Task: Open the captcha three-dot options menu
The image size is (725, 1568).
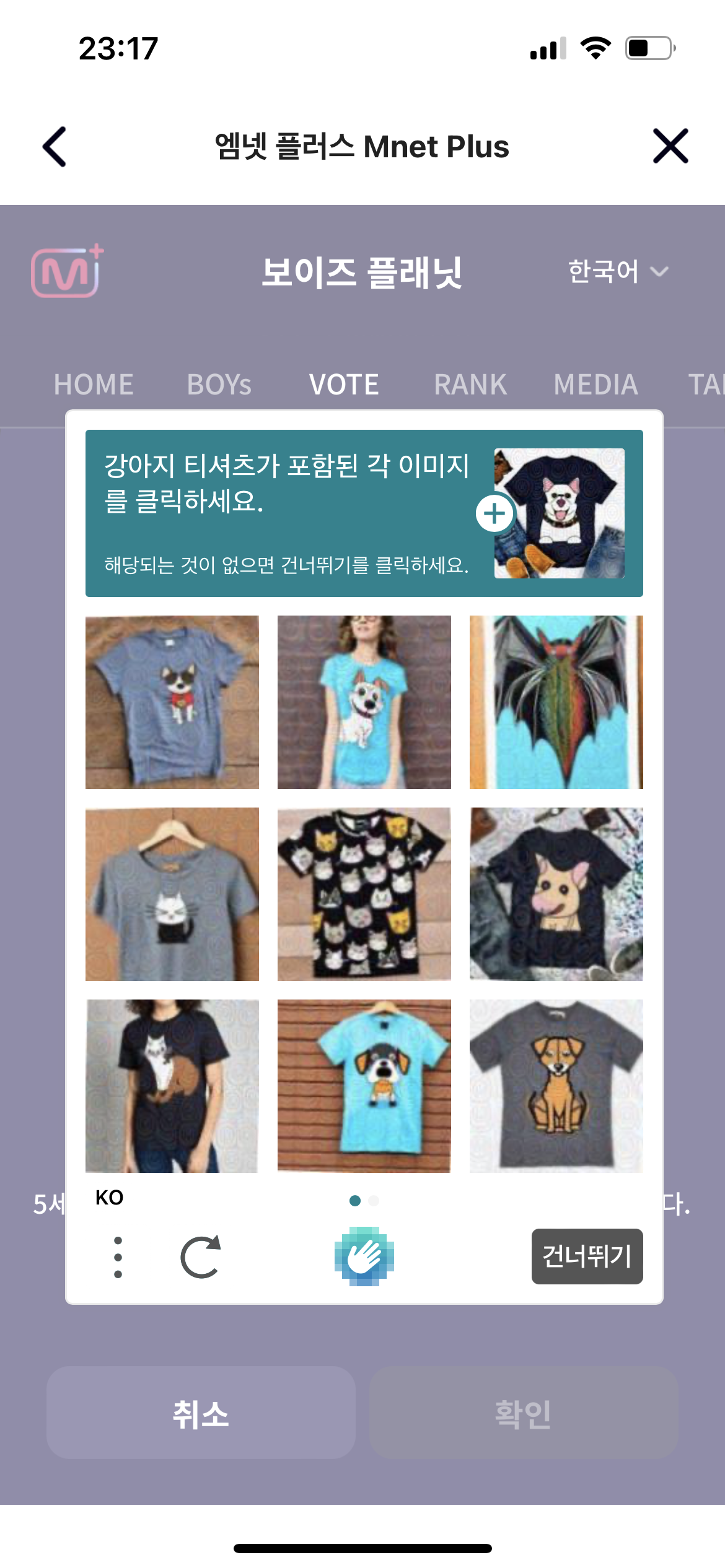Action: [118, 1257]
